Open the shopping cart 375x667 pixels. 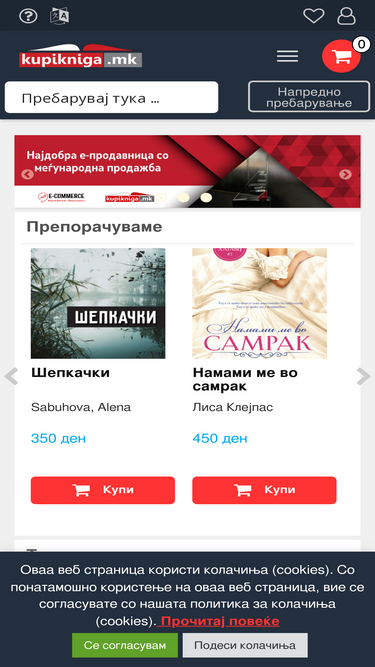pyautogui.click(x=341, y=56)
